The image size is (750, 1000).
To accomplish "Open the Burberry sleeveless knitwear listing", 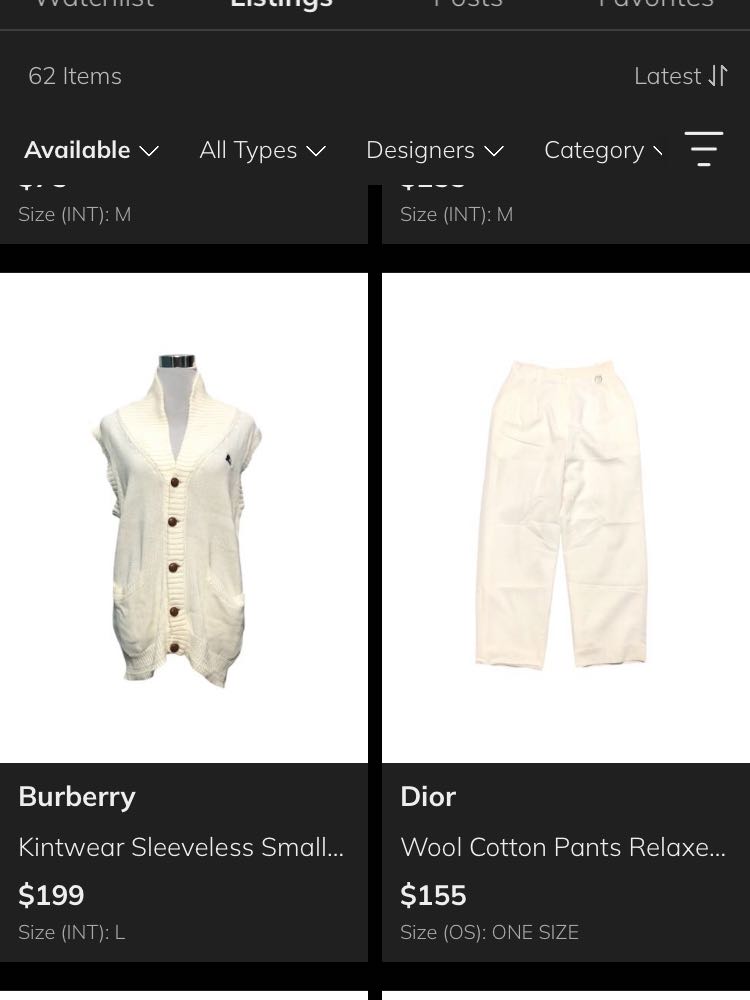I will click(x=184, y=517).
